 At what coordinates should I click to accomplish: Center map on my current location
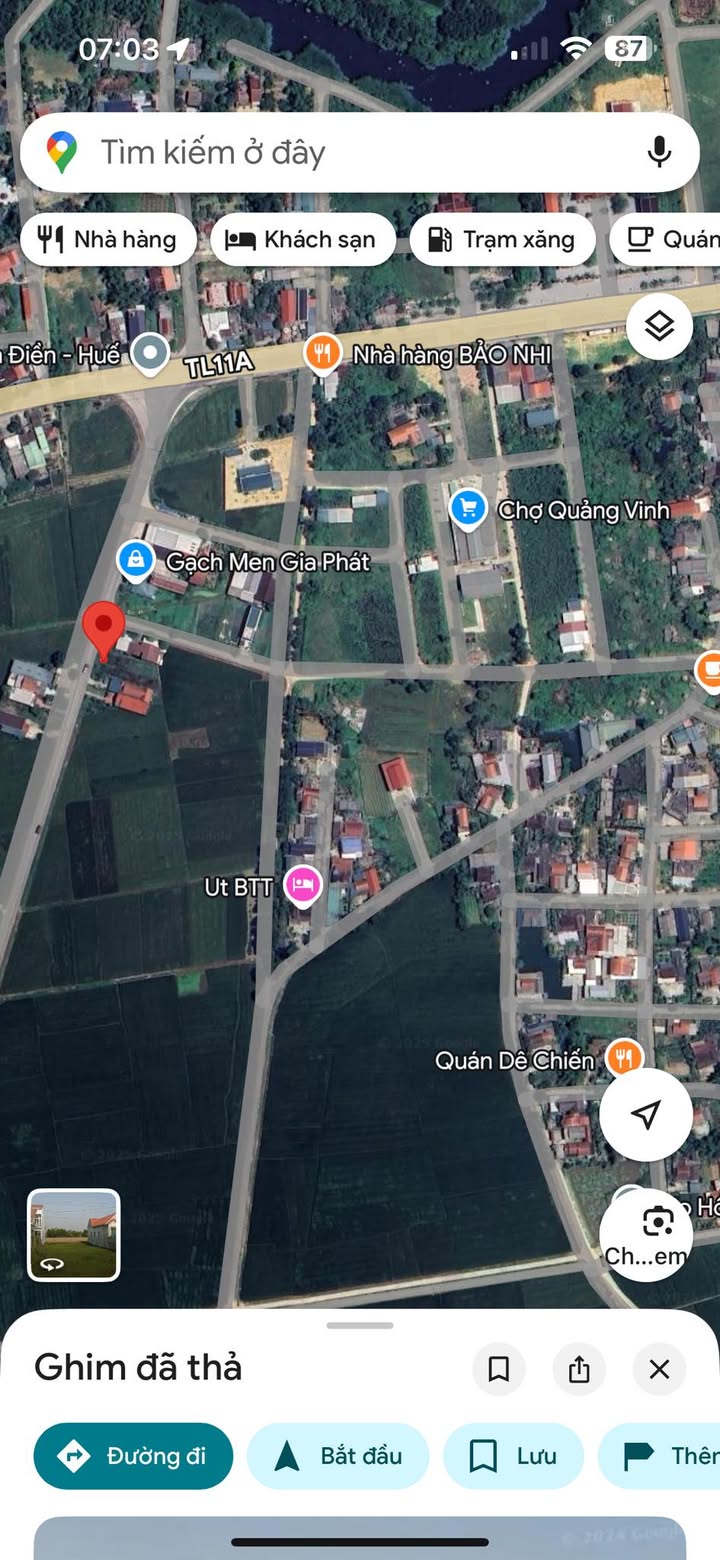coord(646,1114)
